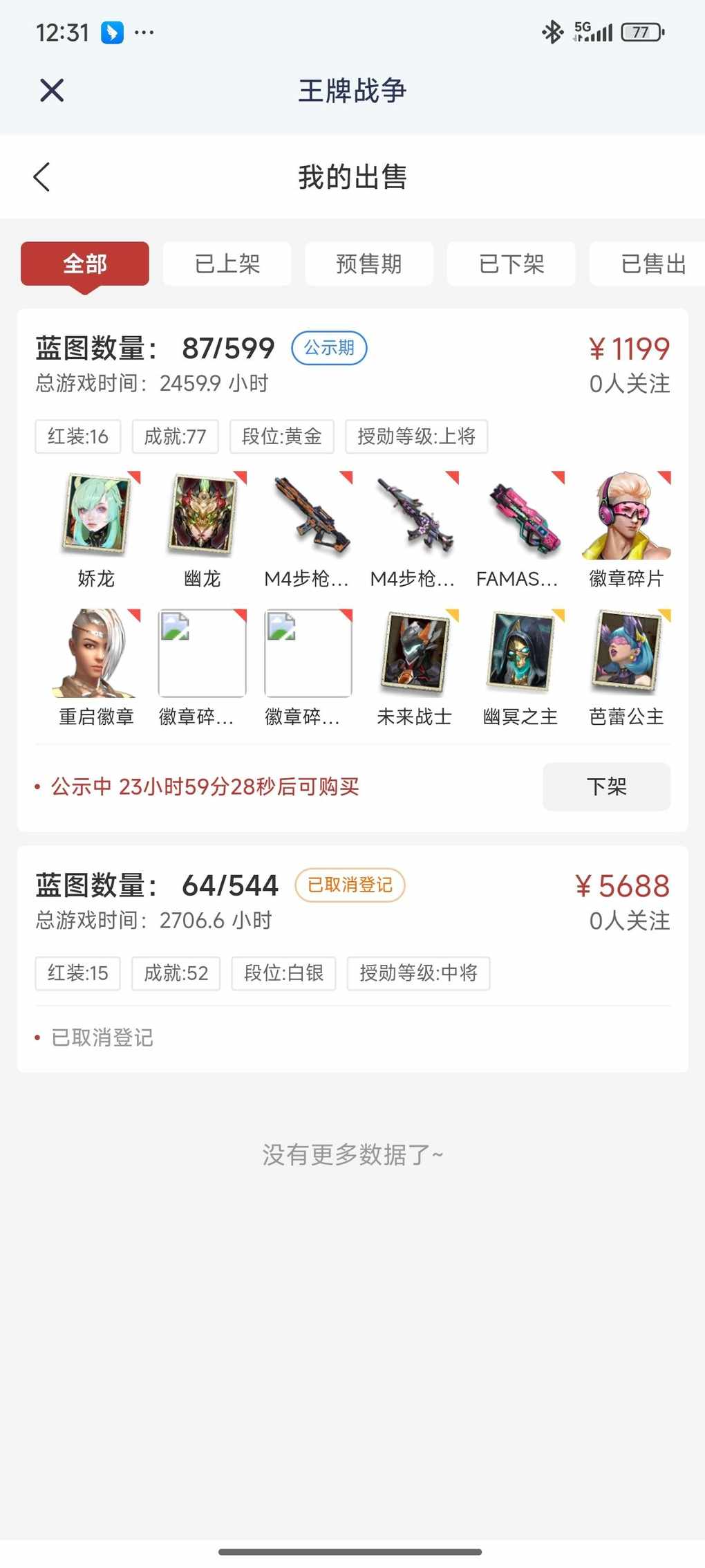
Task: Select the 全部 tab
Action: [85, 264]
